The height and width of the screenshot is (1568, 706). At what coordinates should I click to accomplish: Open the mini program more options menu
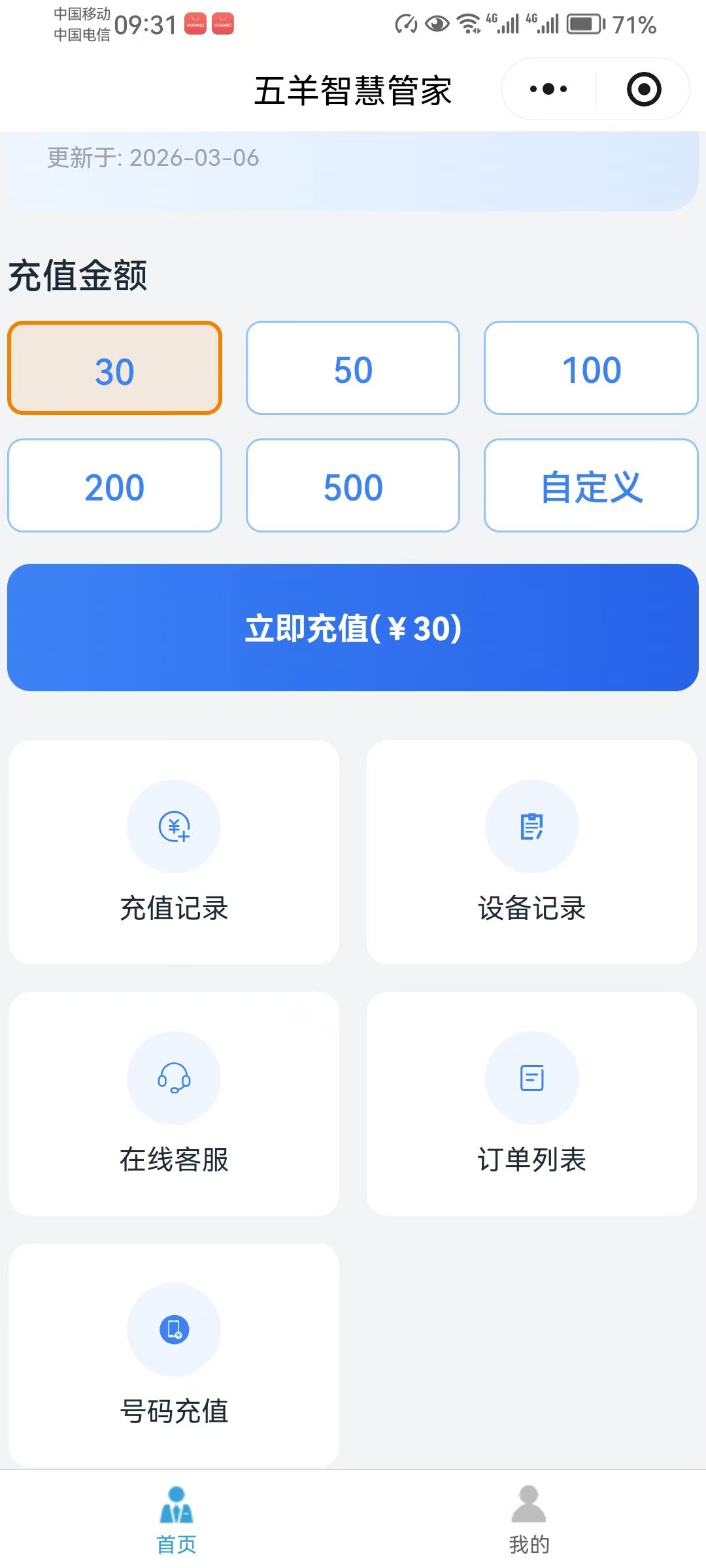(x=548, y=89)
